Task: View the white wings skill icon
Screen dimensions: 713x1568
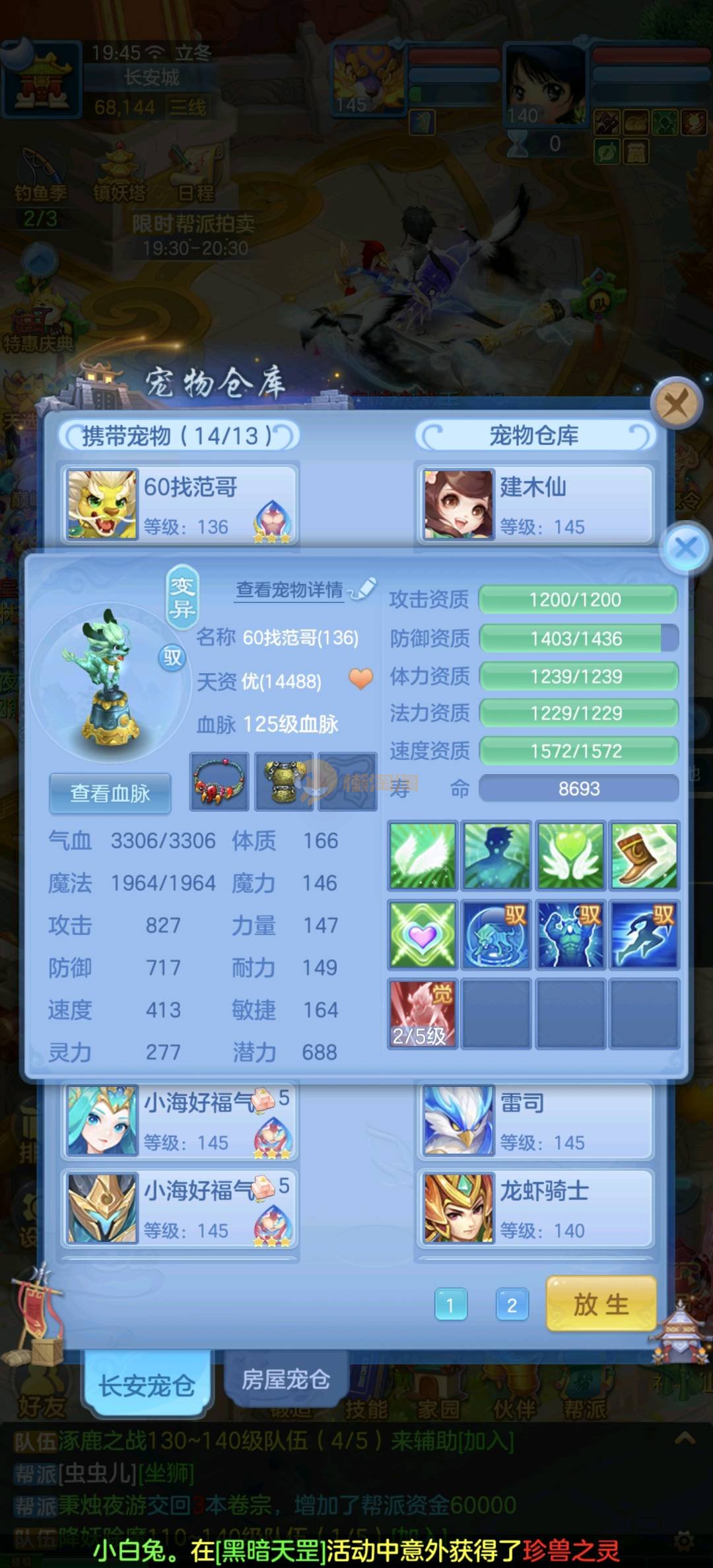Action: pos(423,855)
